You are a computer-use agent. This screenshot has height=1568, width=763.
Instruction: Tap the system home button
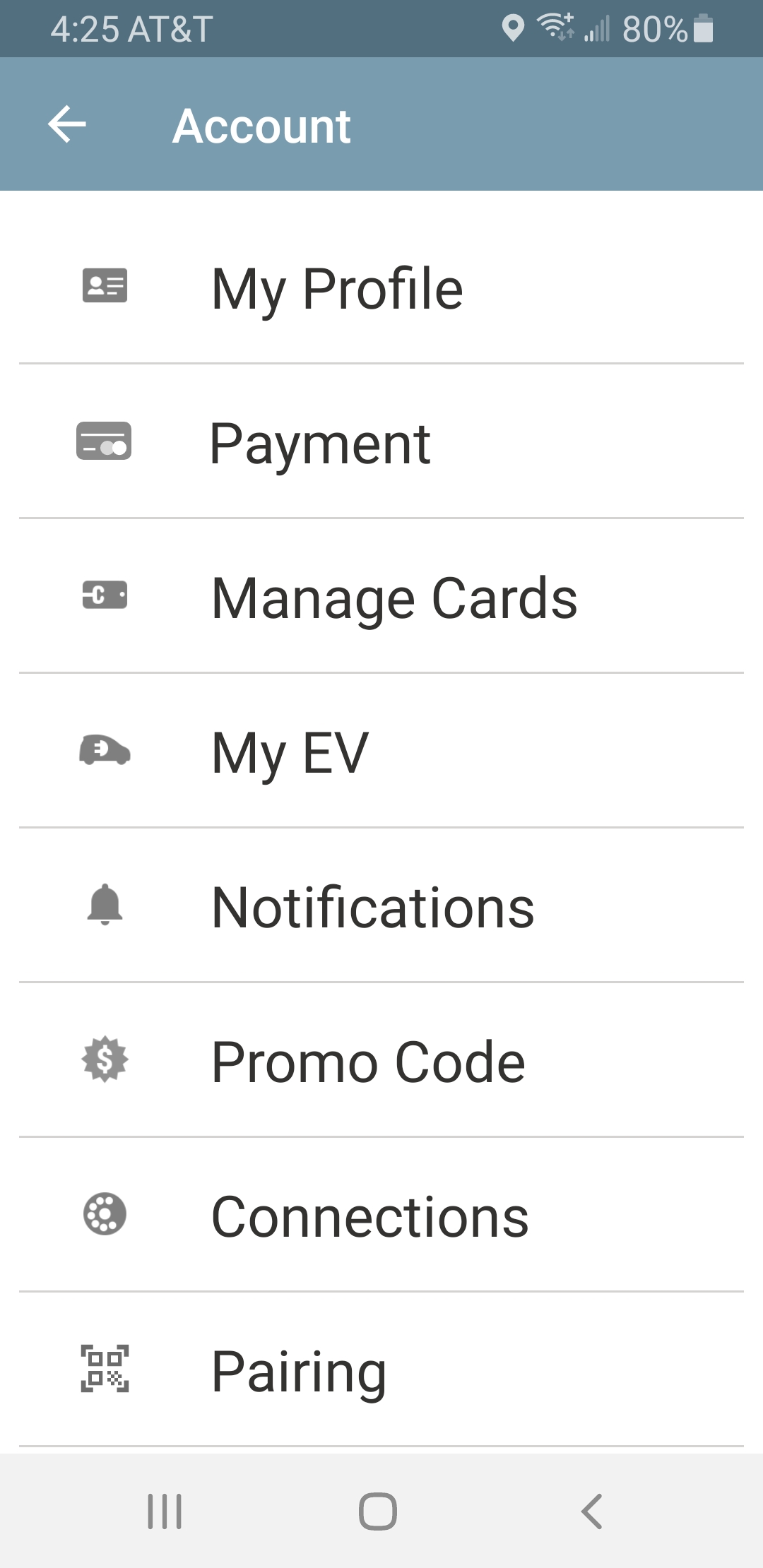click(378, 1511)
